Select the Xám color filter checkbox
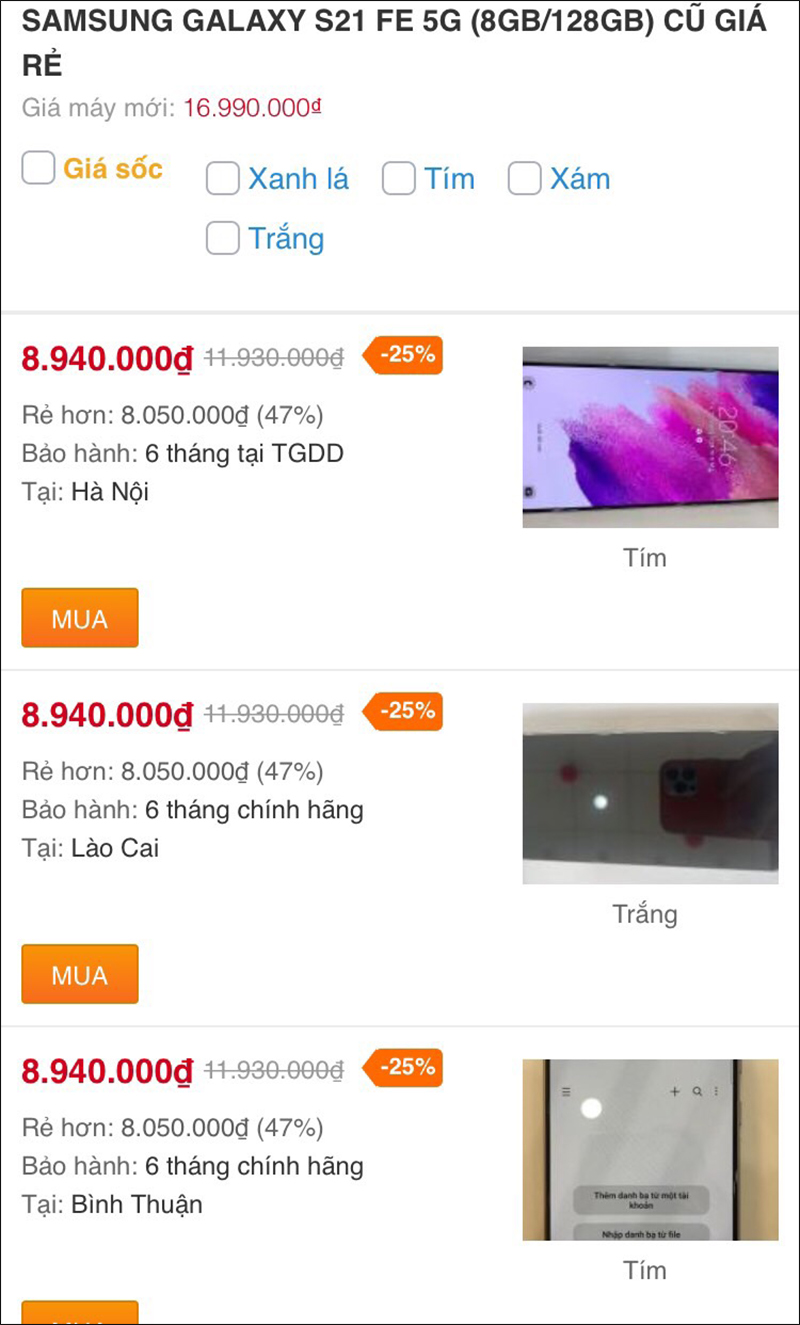This screenshot has width=800, height=1325. [524, 179]
